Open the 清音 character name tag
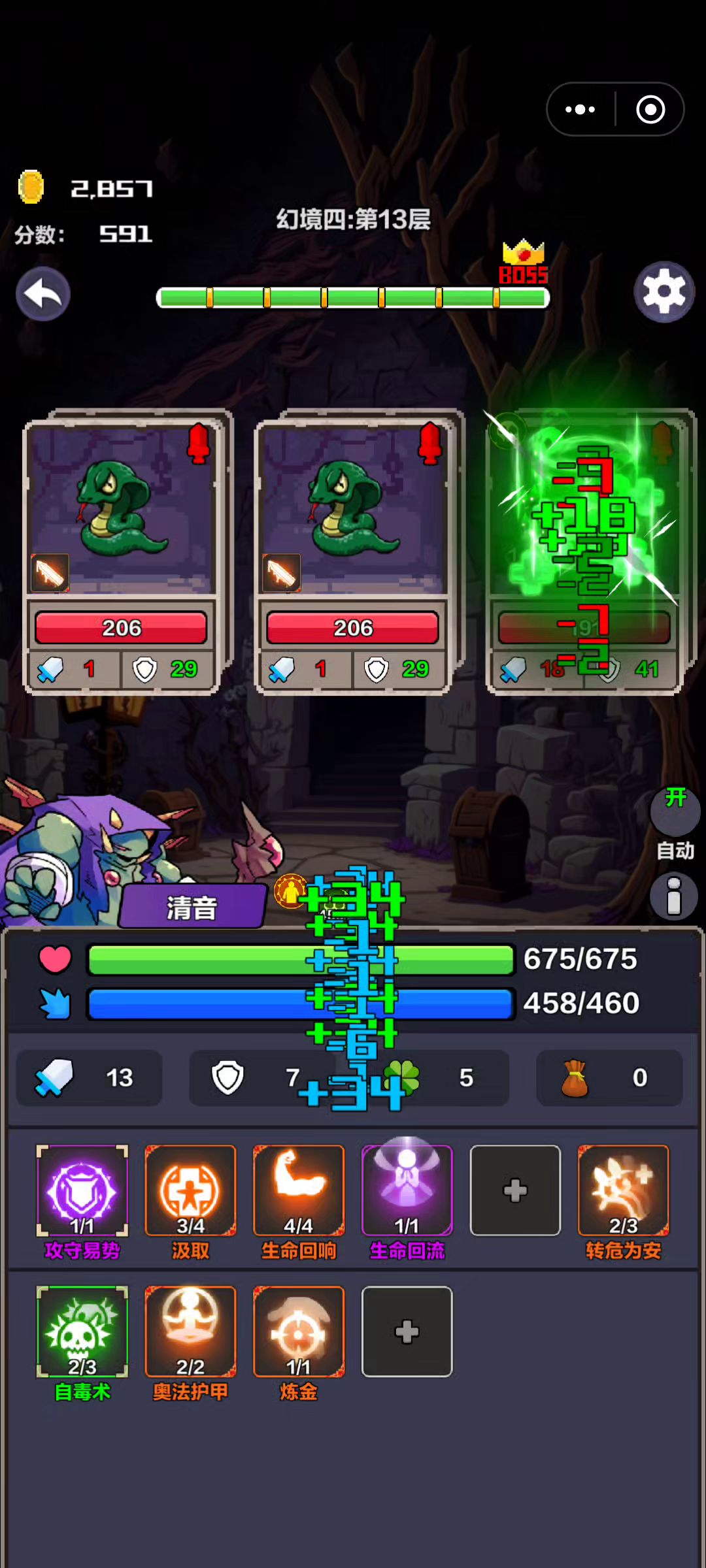 point(192,907)
